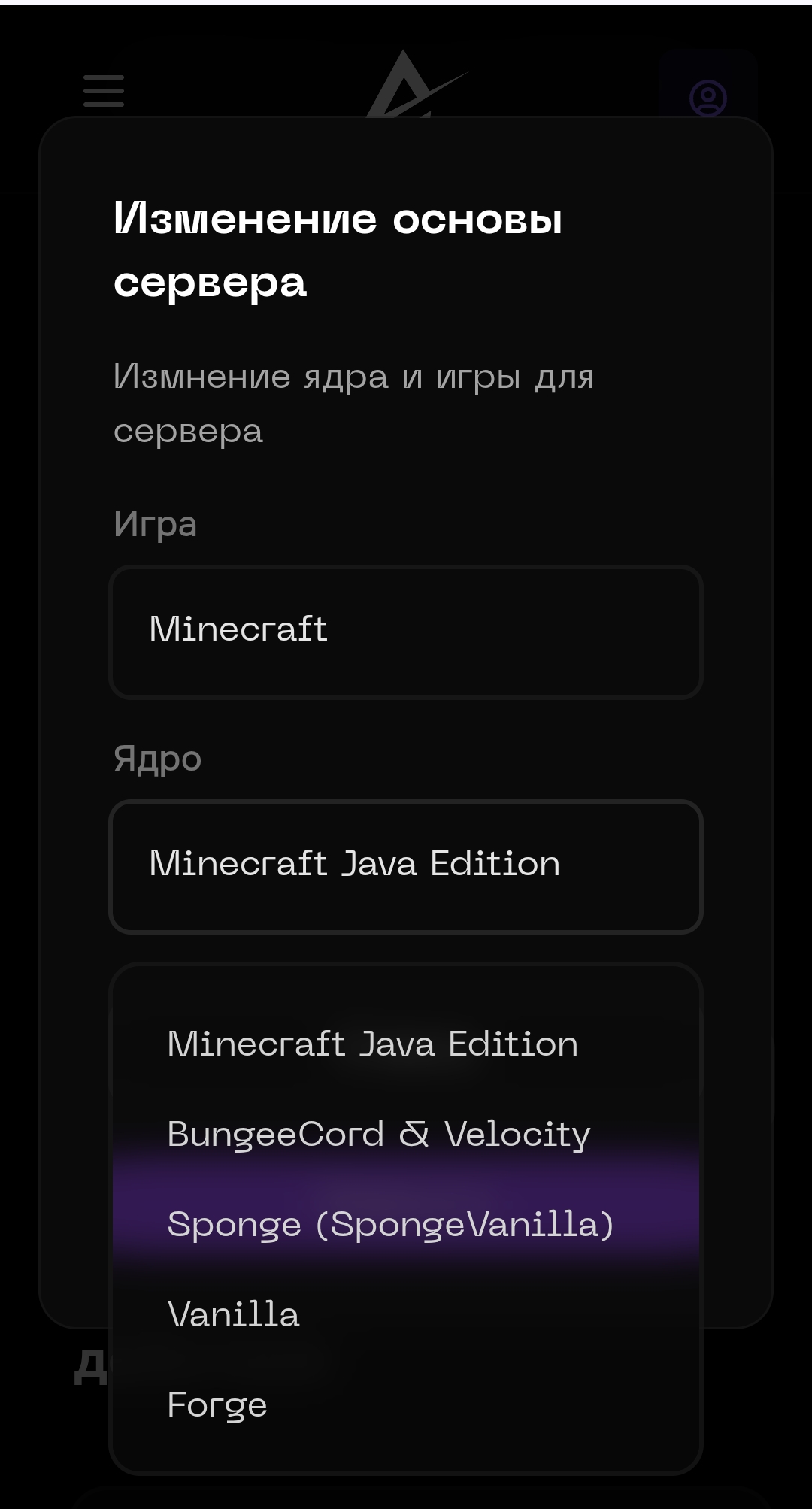The image size is (812, 1509).
Task: Choose BungeeCord & Velocity core
Action: click(x=379, y=1134)
